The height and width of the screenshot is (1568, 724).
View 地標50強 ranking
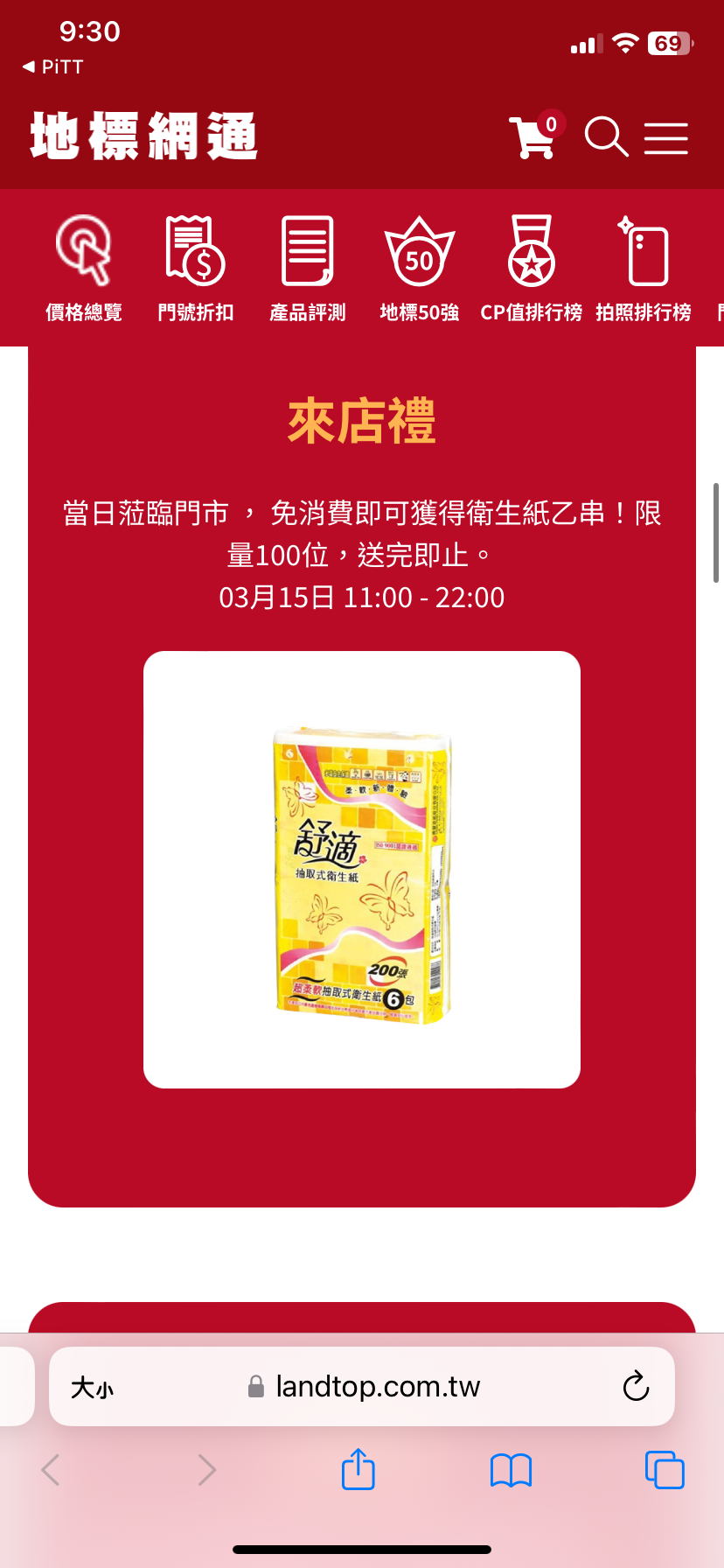(420, 268)
